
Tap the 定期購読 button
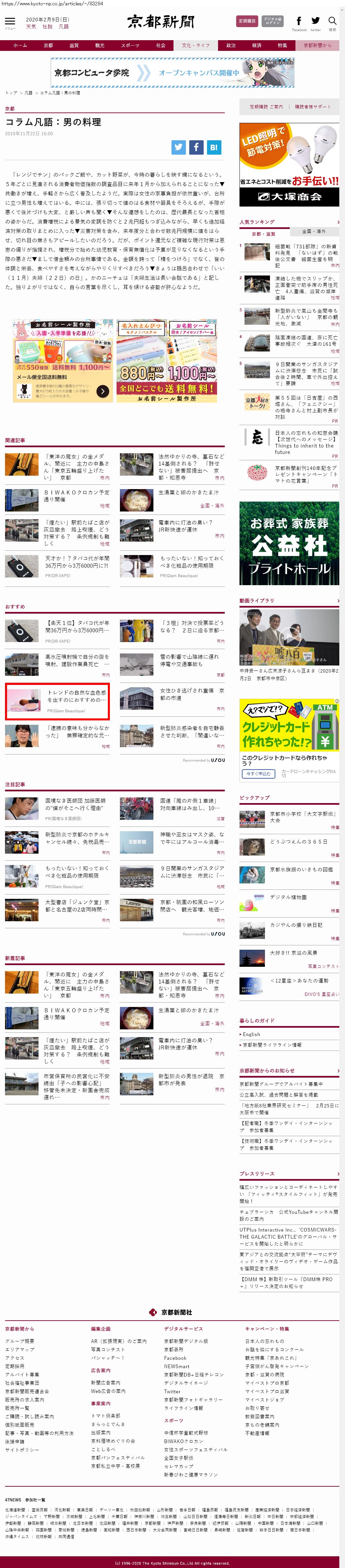click(246, 21)
